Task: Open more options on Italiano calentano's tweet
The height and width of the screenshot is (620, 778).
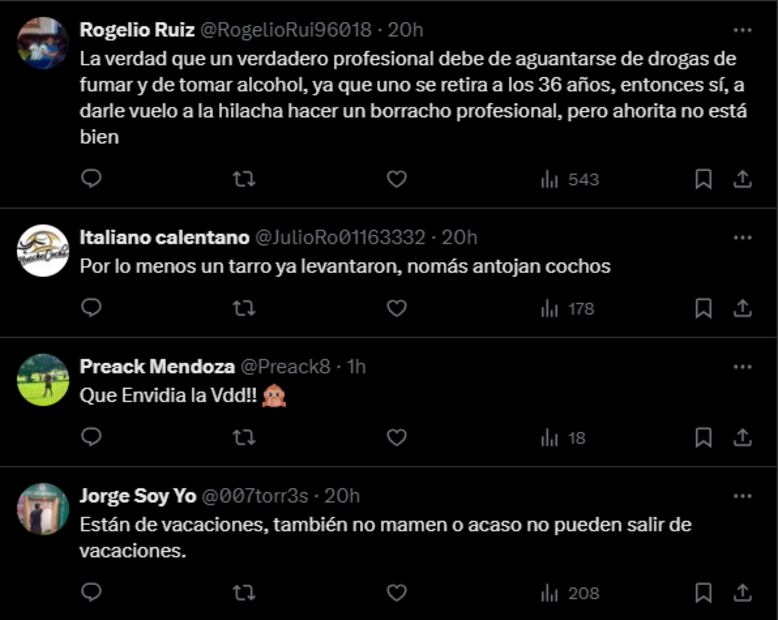Action: click(742, 237)
